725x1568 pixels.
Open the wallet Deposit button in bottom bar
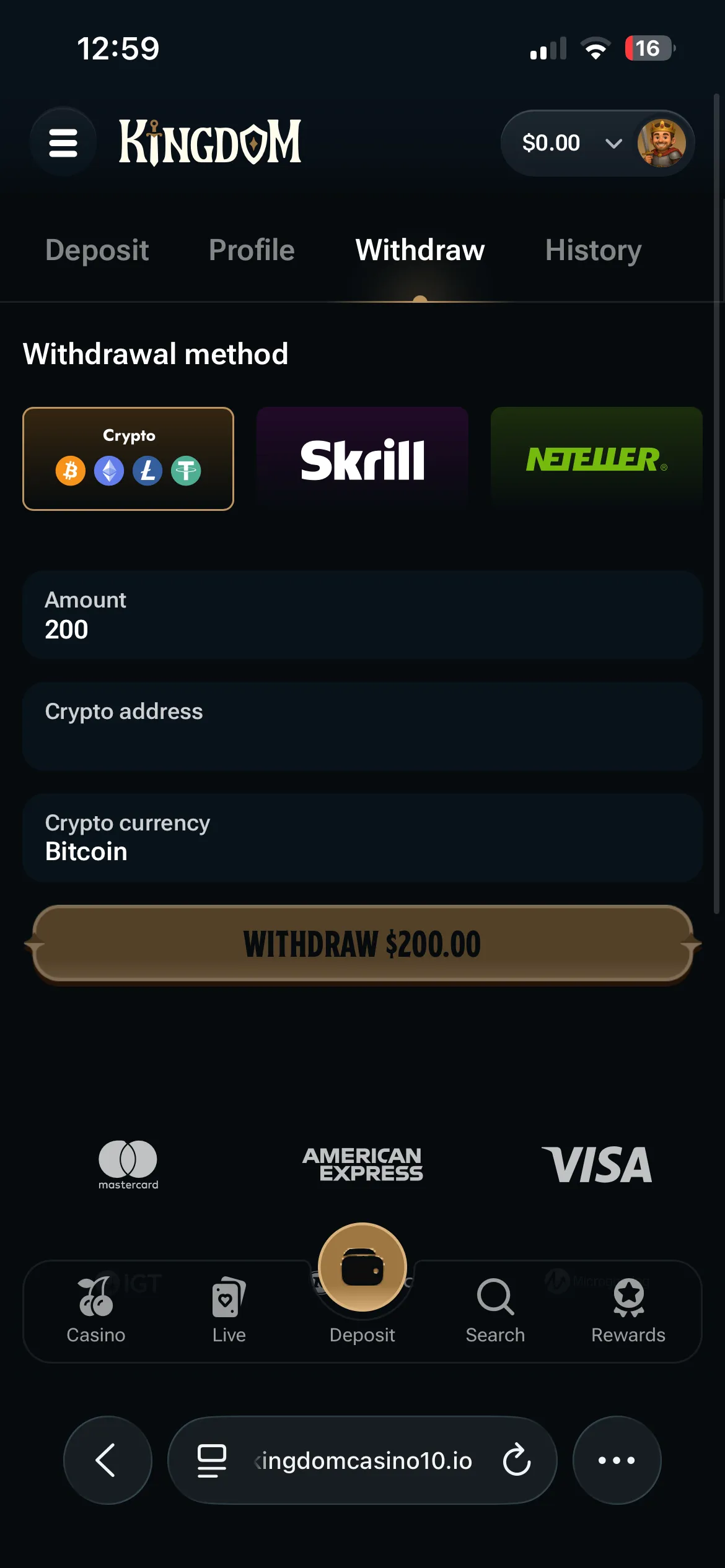click(x=362, y=1268)
